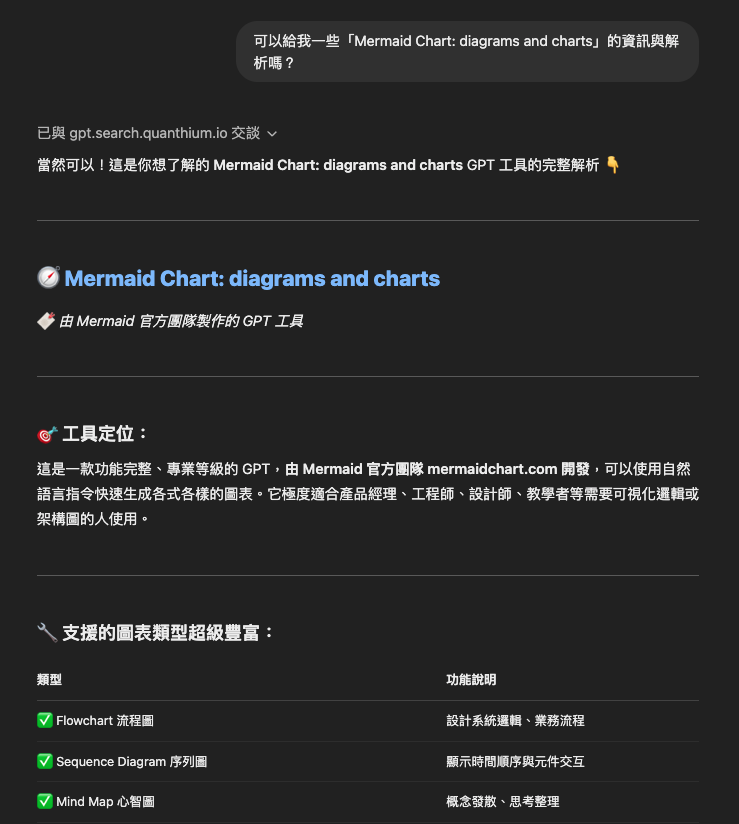Open the Mermaid Chart: diagrams and charts link

252,278
